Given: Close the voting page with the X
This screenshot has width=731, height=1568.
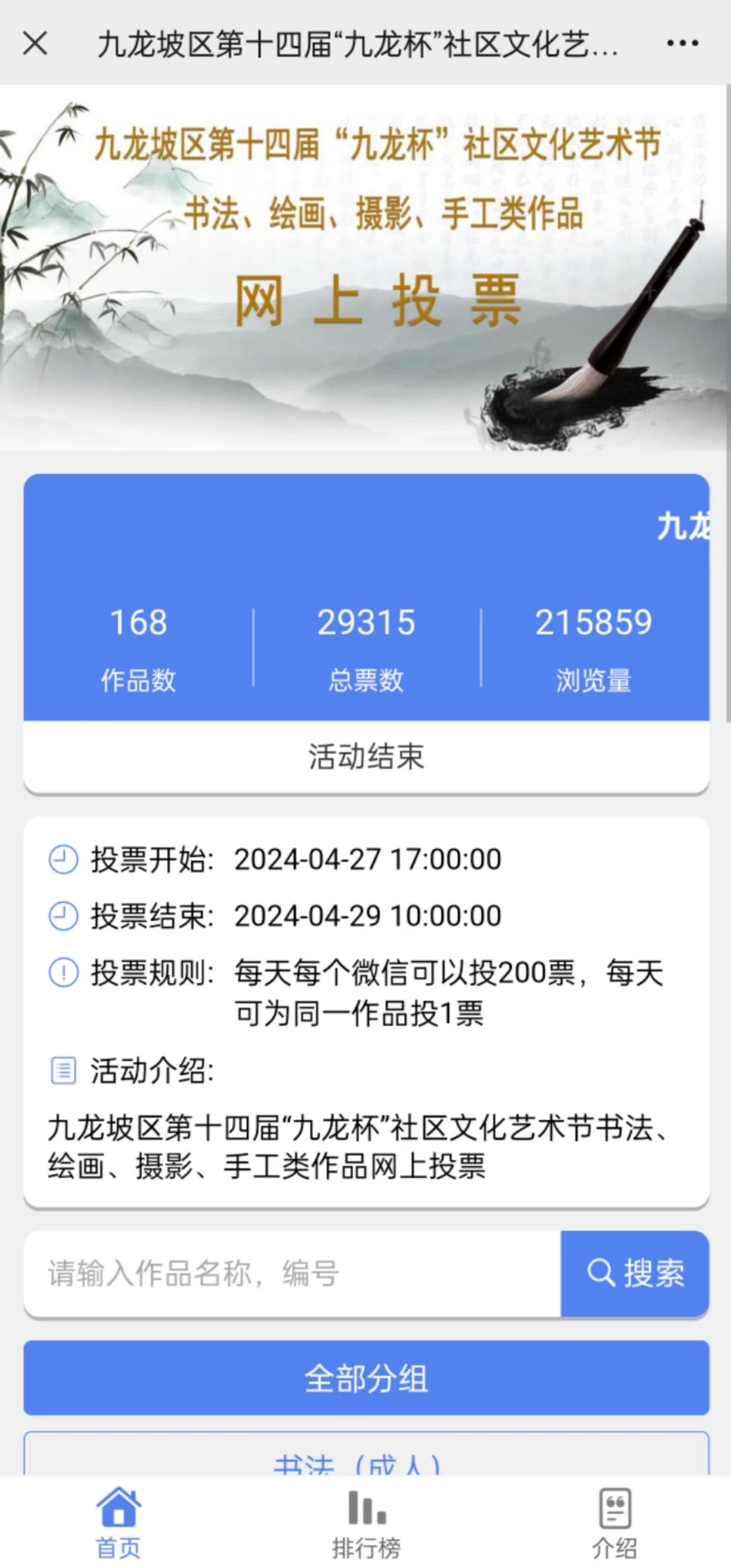Looking at the screenshot, I should point(35,44).
